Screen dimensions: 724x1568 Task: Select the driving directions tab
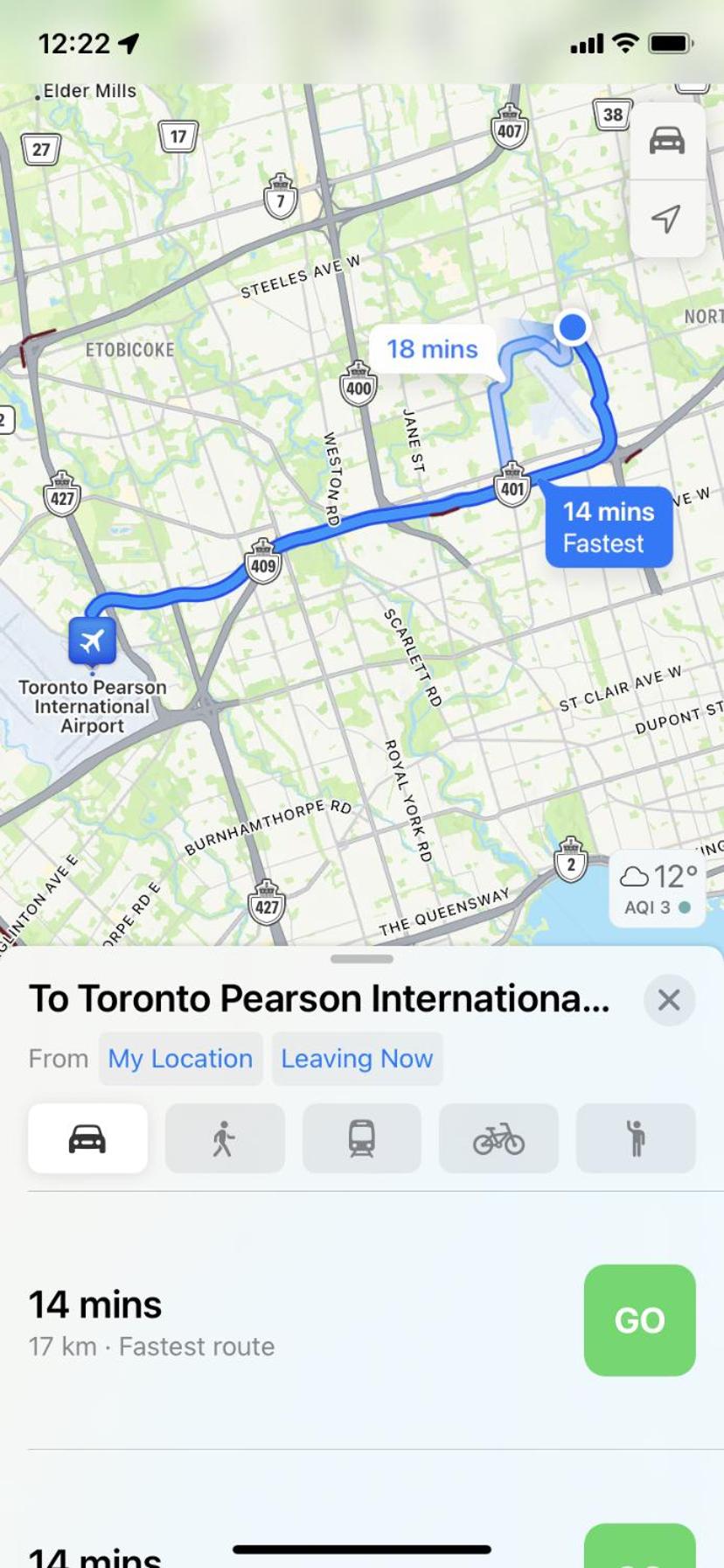tap(87, 1138)
